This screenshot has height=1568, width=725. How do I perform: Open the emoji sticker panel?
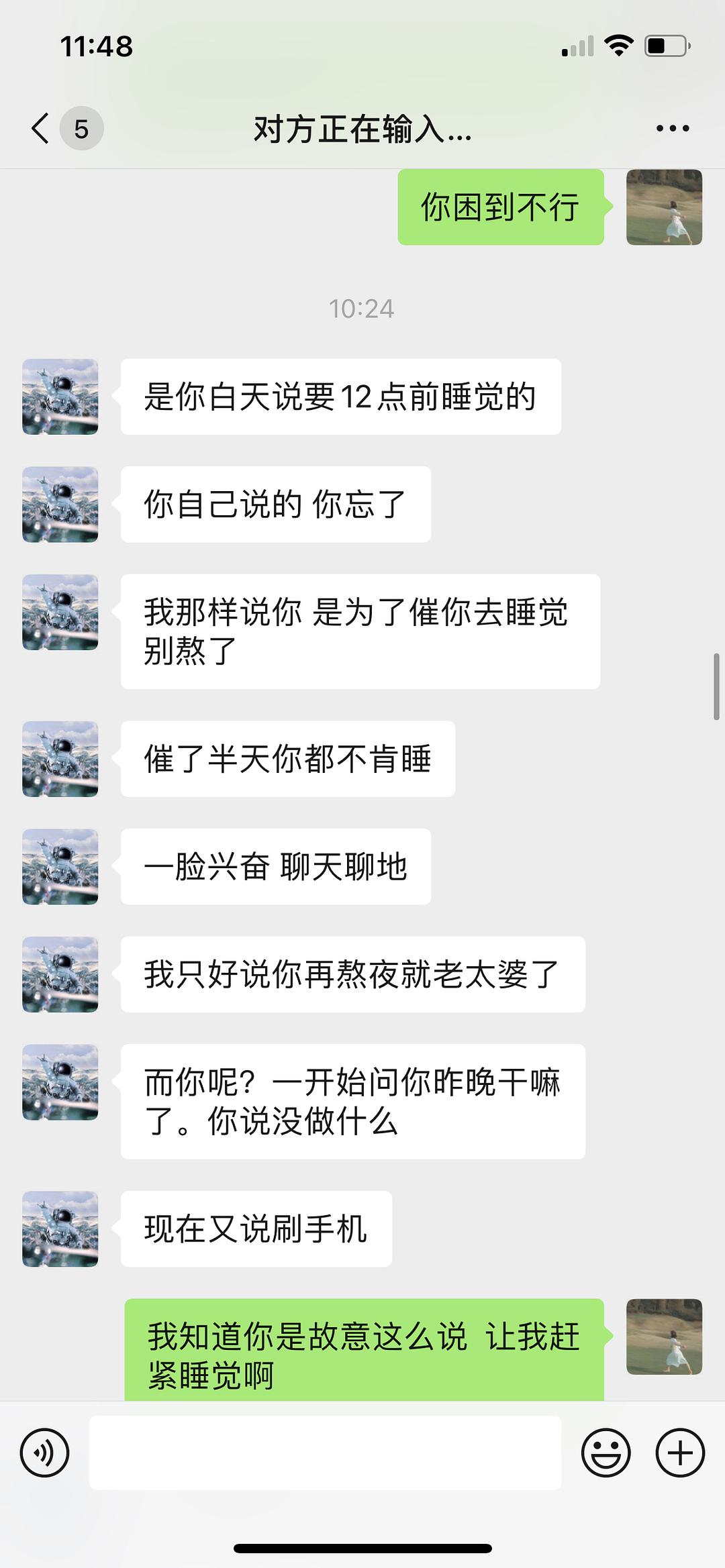pyautogui.click(x=606, y=1453)
